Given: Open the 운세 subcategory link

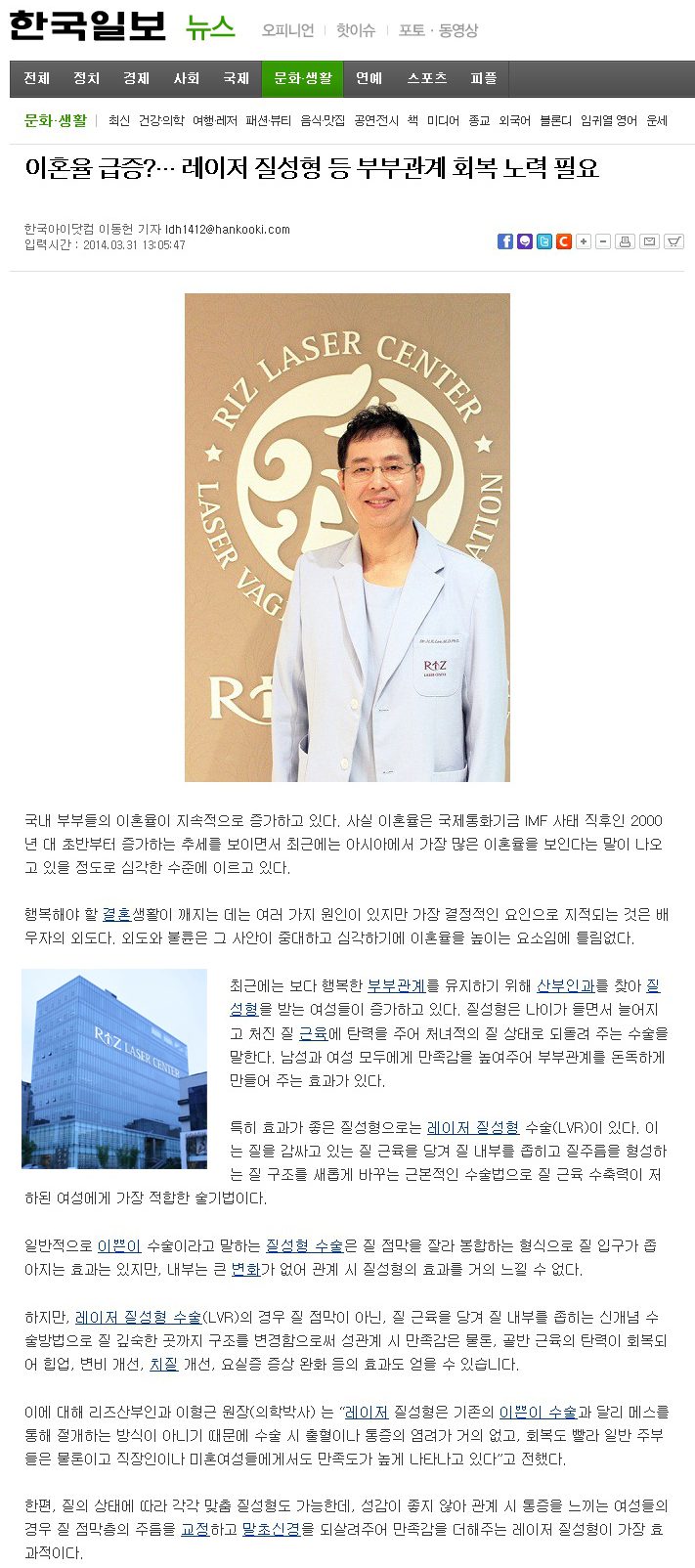Looking at the screenshot, I should 657,121.
